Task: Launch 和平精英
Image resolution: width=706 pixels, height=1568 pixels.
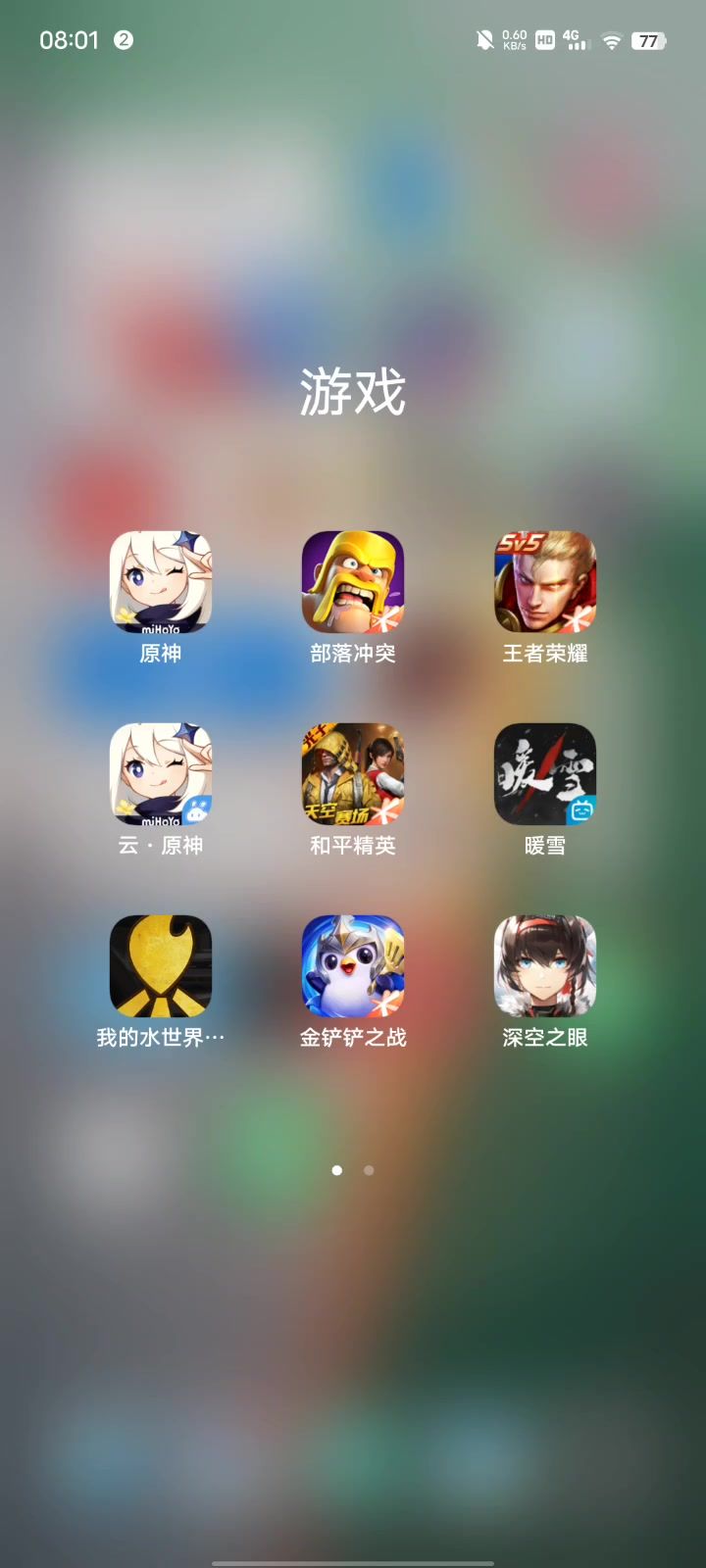Action: pyautogui.click(x=353, y=774)
